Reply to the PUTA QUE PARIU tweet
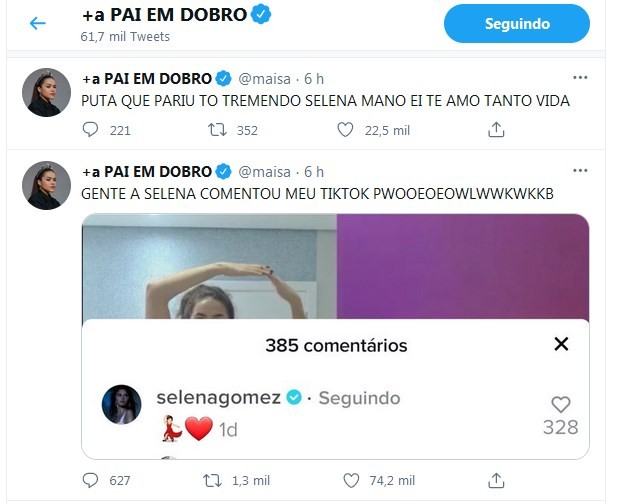Screen dimensions: 620x504 coord(91,129)
